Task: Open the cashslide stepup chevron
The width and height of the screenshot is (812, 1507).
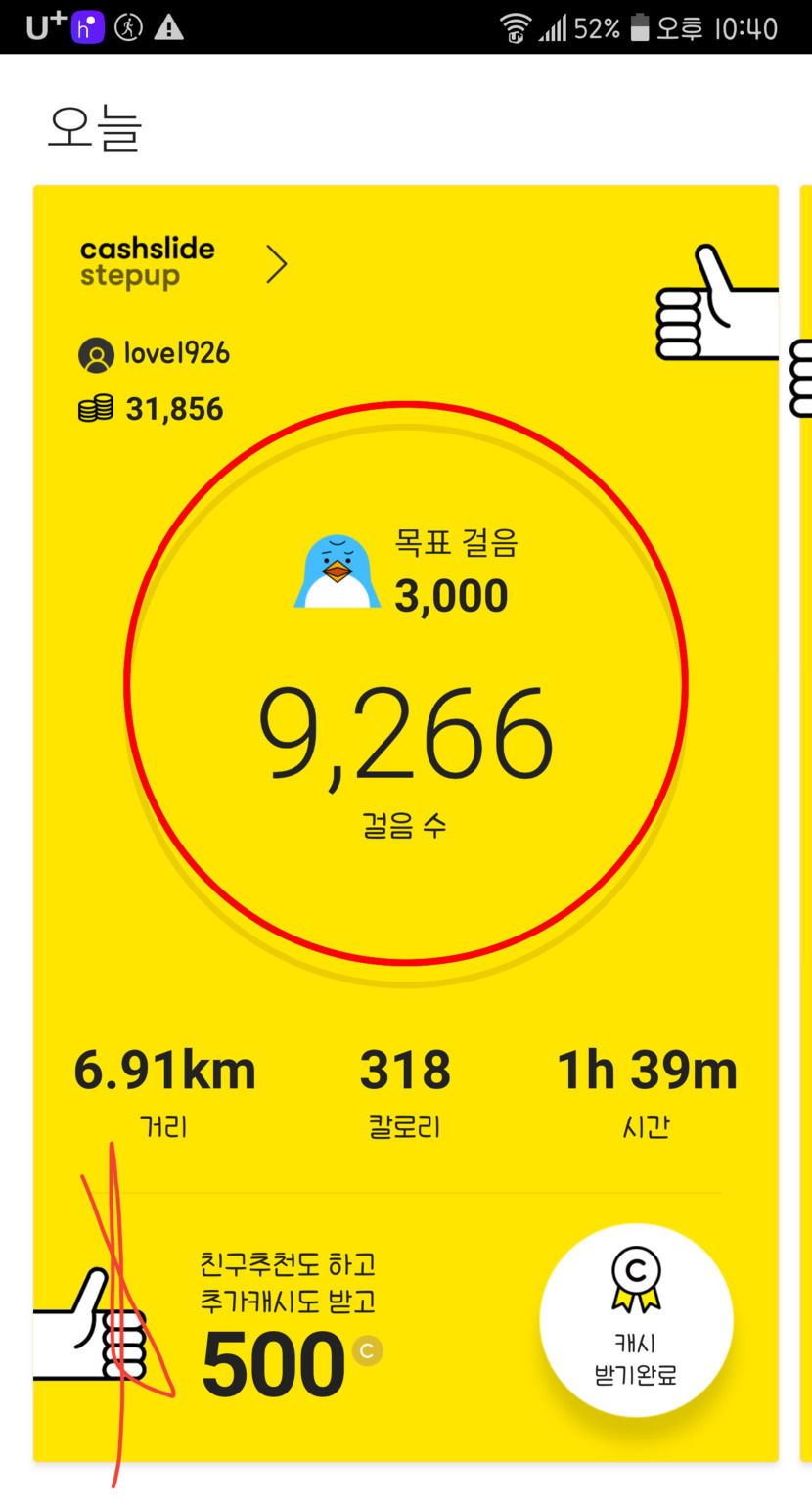Action: [x=277, y=264]
